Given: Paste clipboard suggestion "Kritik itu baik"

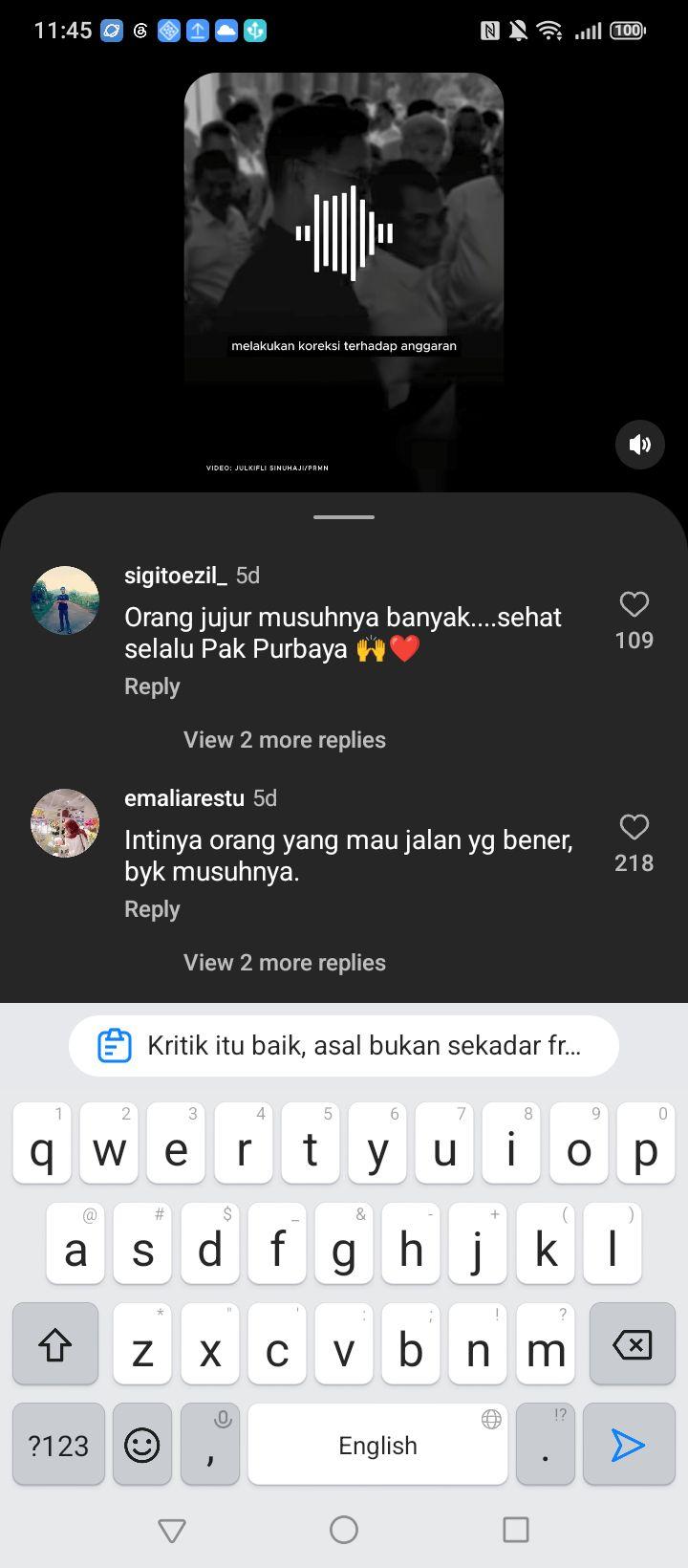Looking at the screenshot, I should 344,1046.
